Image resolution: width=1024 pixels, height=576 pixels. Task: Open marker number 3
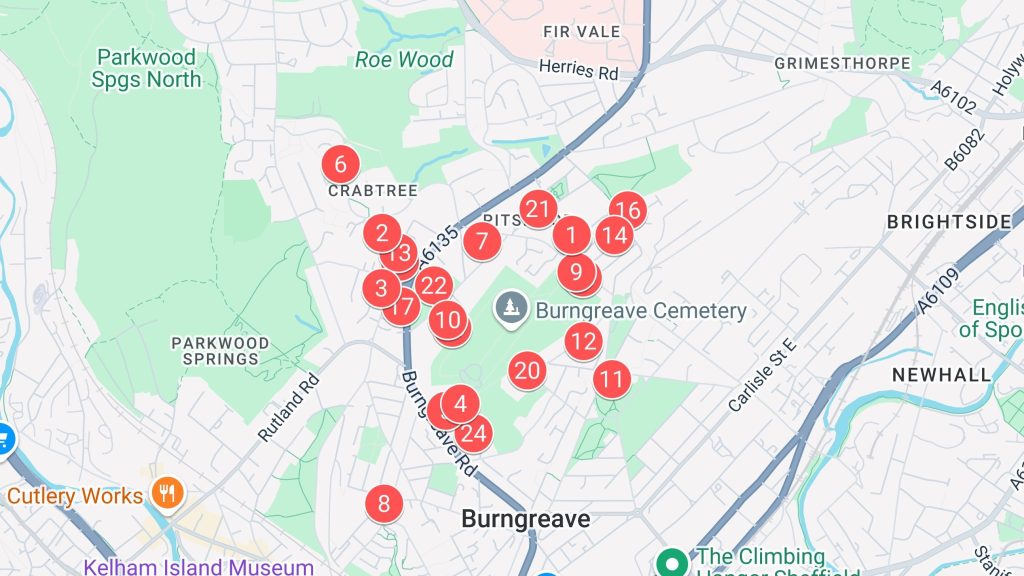[381, 290]
